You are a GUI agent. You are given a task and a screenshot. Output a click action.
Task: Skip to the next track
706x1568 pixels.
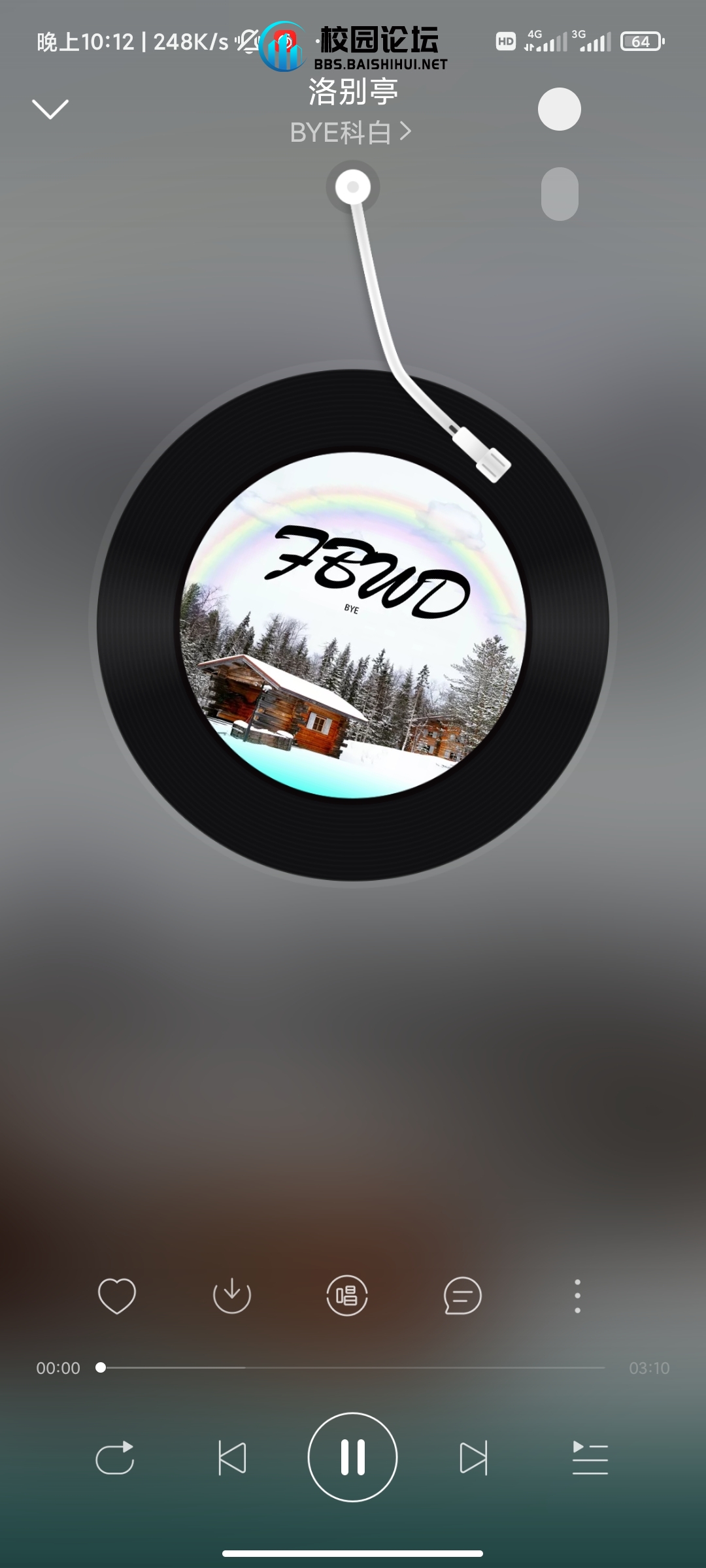[x=473, y=1458]
